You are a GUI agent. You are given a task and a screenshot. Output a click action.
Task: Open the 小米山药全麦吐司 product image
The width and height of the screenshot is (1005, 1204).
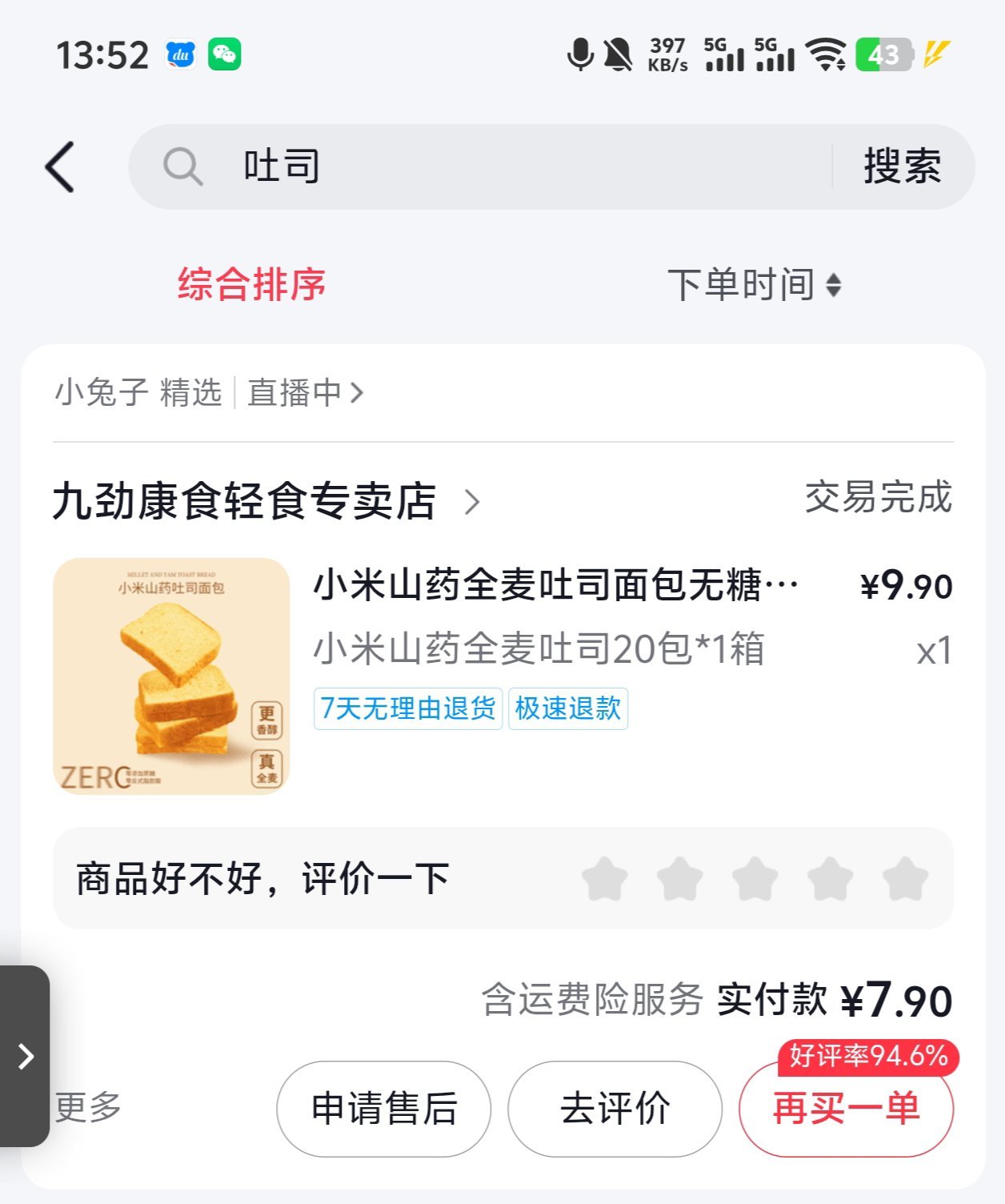171,676
